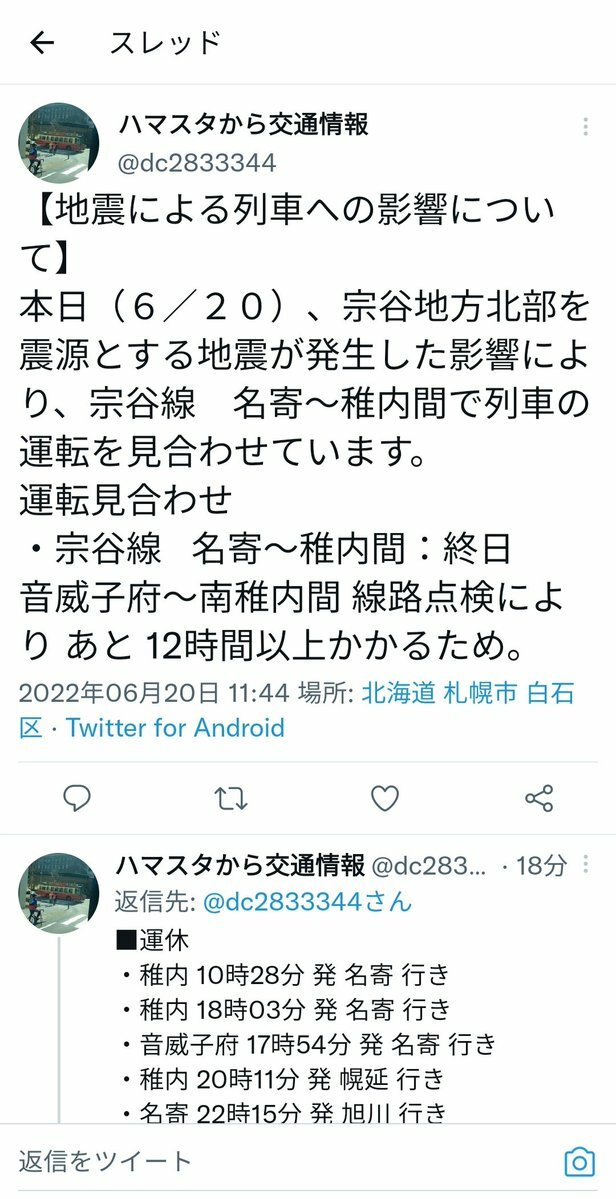Reply to the earthquake train tweet

(77, 797)
